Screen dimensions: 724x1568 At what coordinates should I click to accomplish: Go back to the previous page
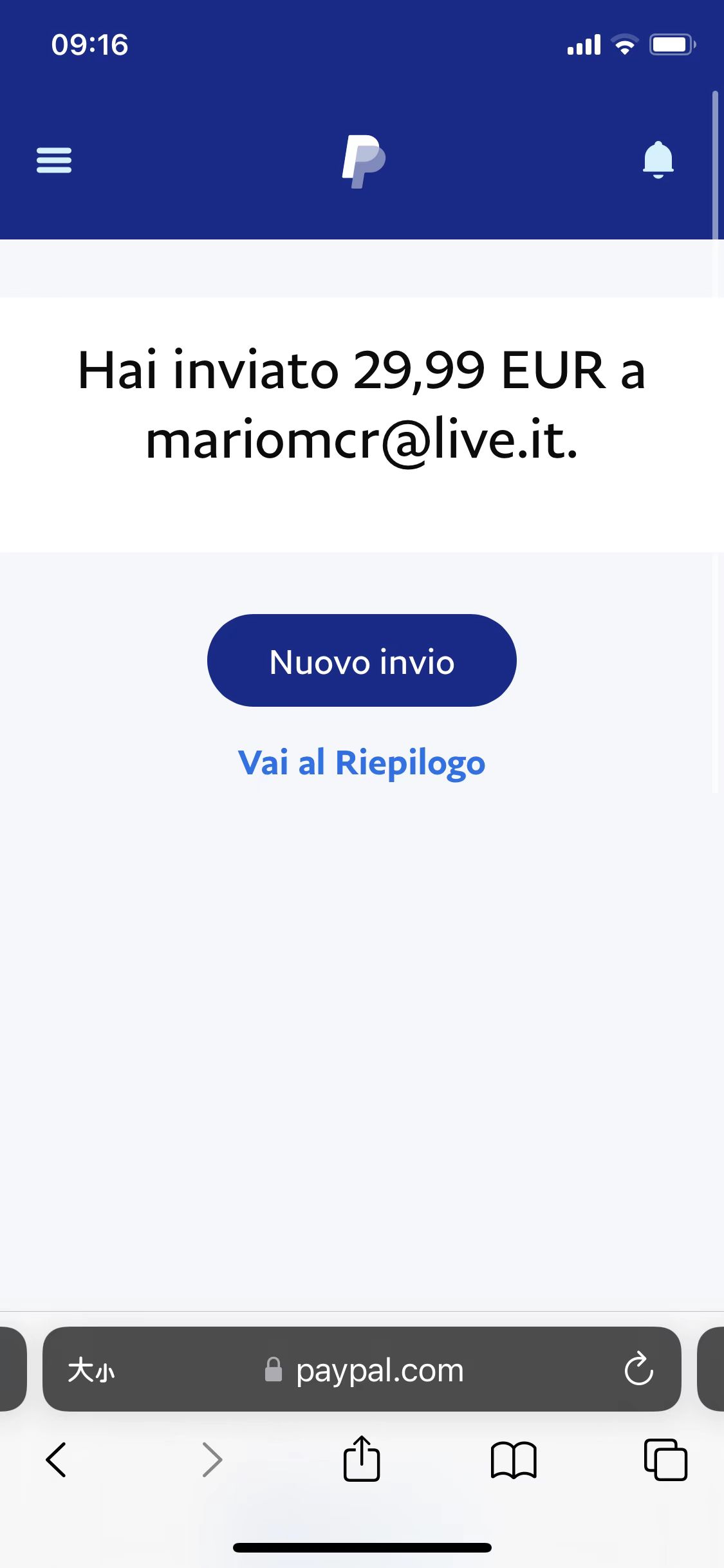coord(57,1460)
